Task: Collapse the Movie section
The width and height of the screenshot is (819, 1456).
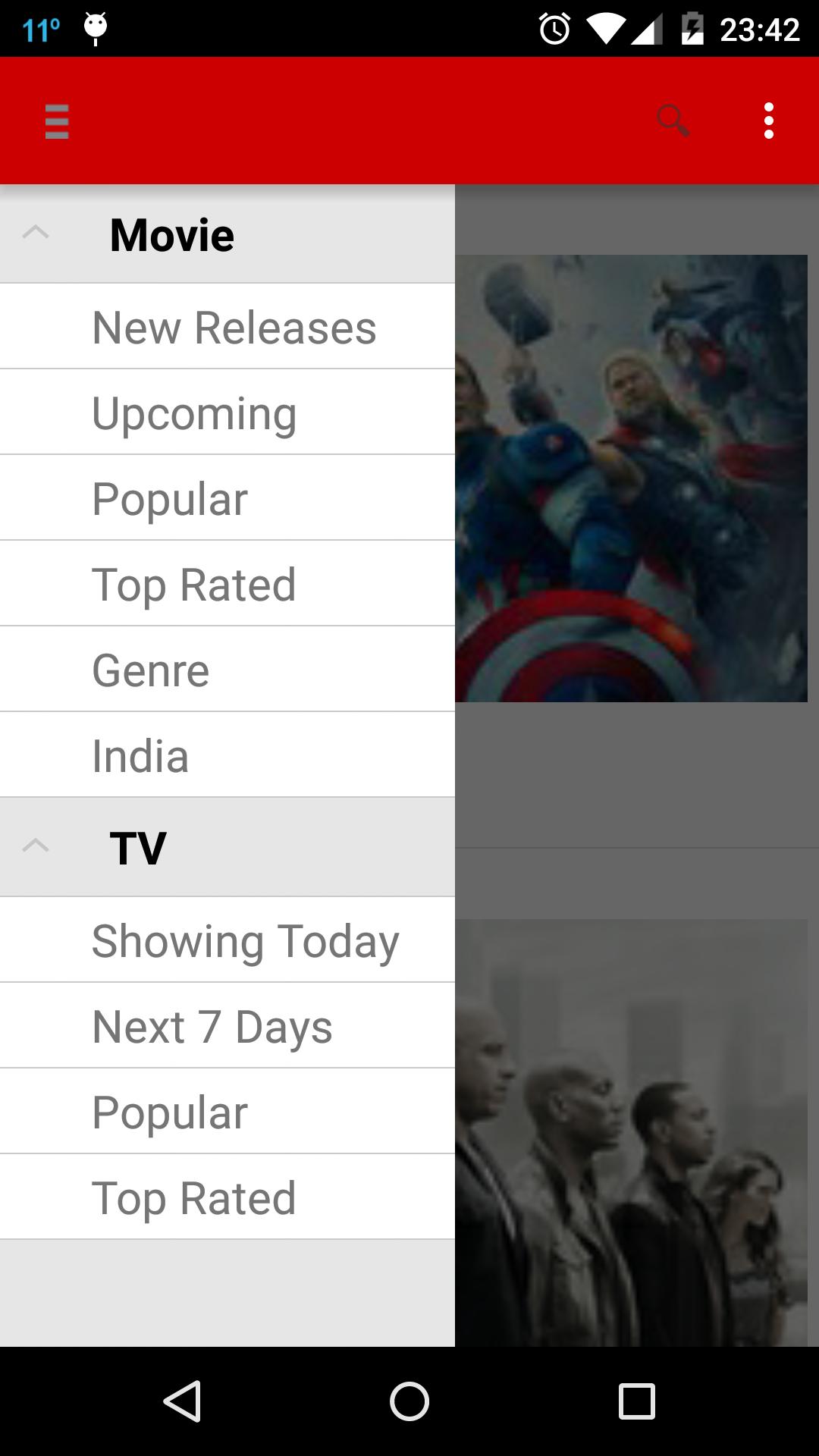Action: pyautogui.click(x=36, y=234)
